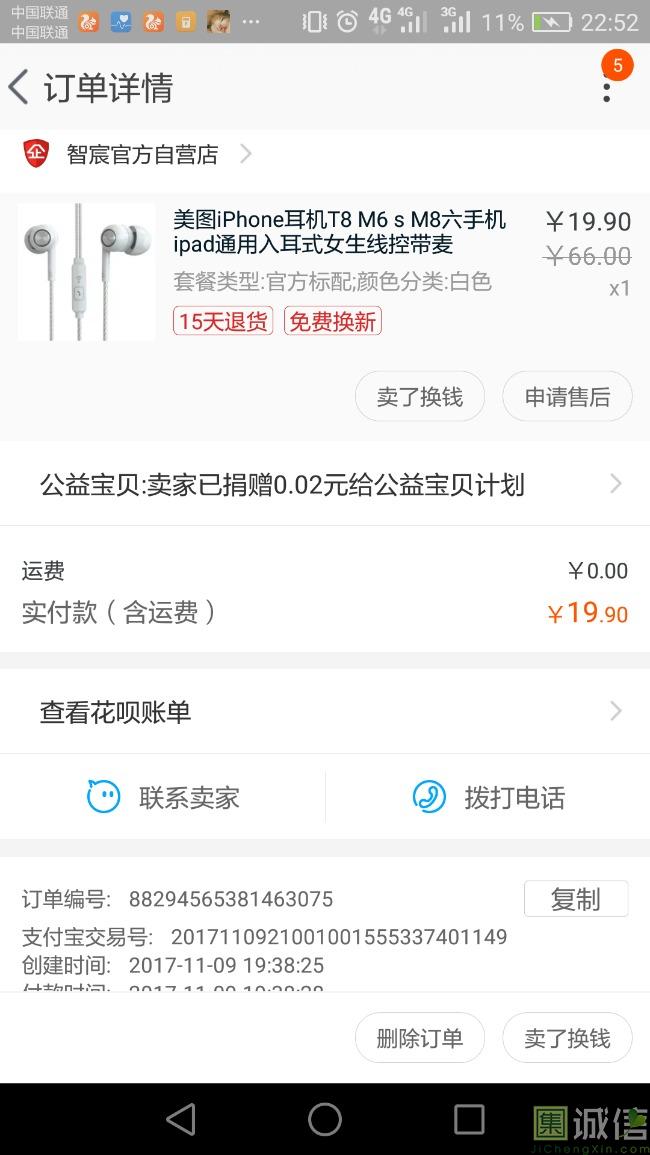Open the 智宸官方自营店 store page

coord(141,154)
